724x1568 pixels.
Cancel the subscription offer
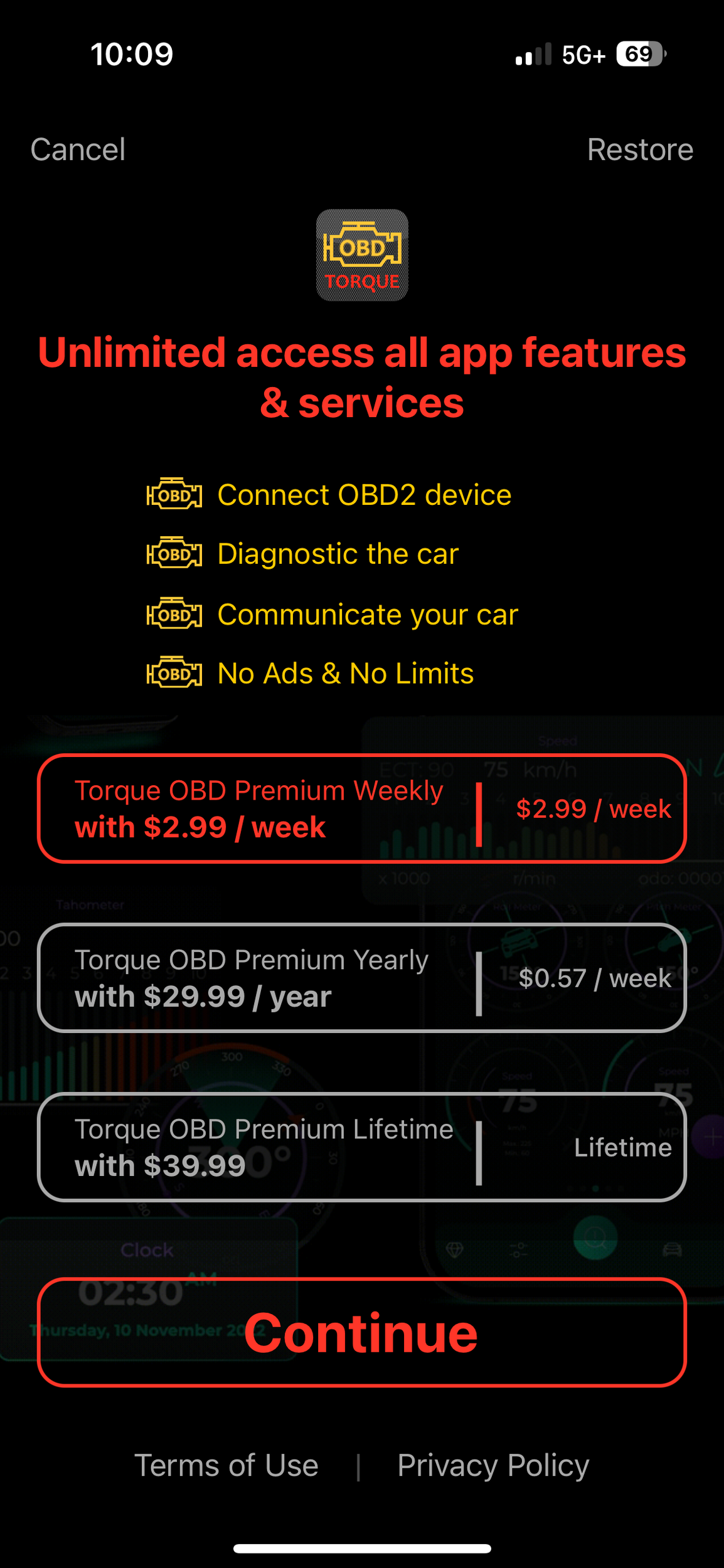click(x=78, y=149)
